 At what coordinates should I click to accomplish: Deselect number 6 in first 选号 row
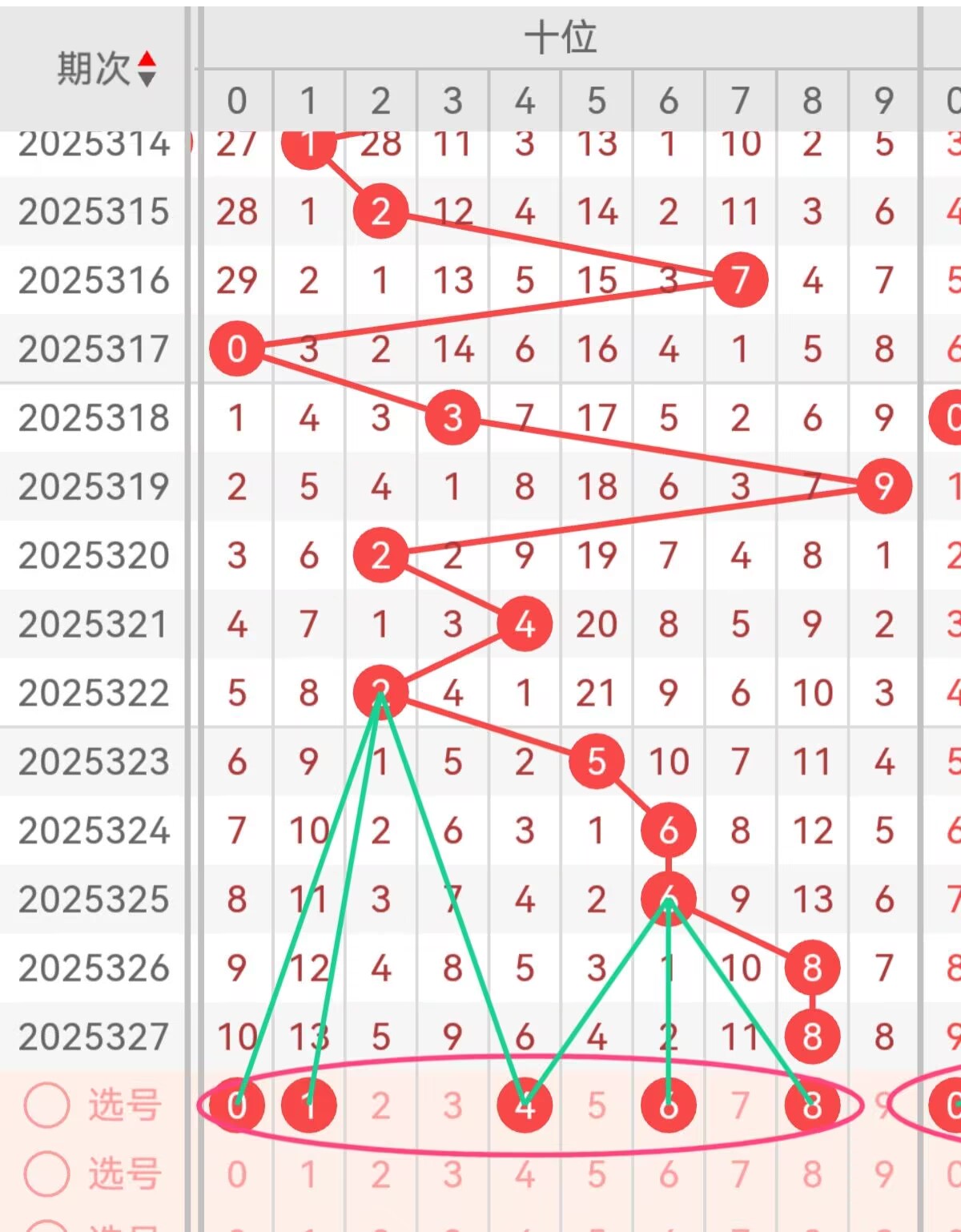pos(669,1105)
